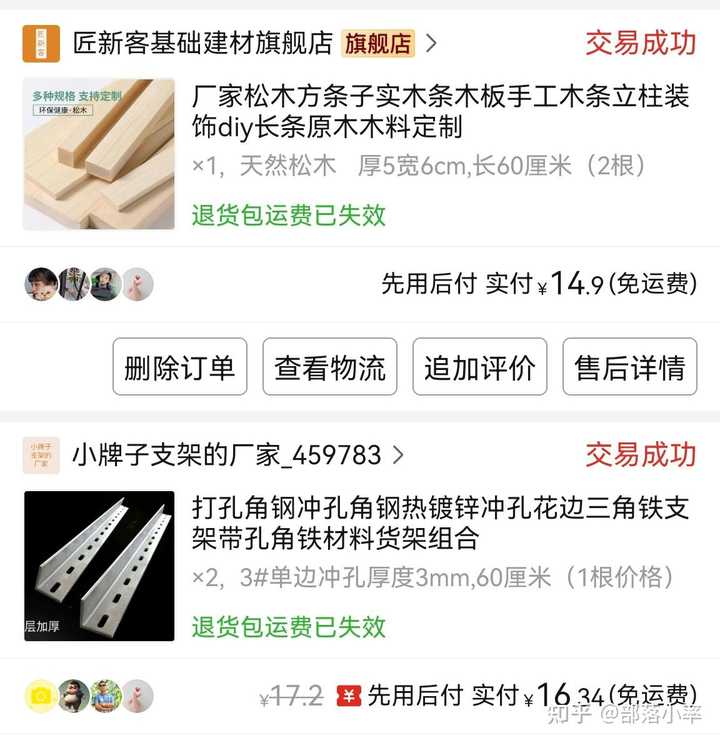This screenshot has height=743, width=720.
Task: Open the 厂家松木方条子 order title
Action: [440, 112]
